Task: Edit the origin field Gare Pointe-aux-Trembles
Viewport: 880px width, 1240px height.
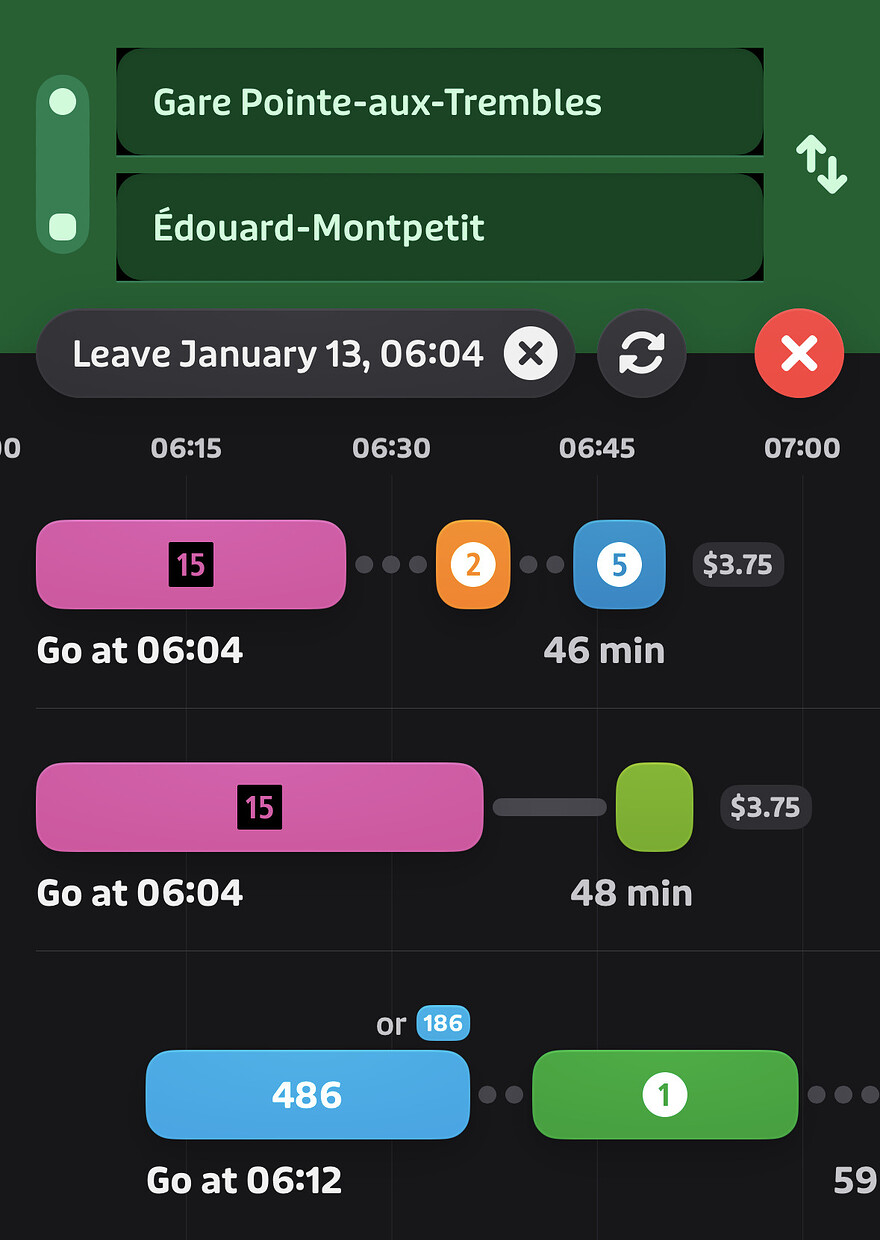Action: (440, 102)
